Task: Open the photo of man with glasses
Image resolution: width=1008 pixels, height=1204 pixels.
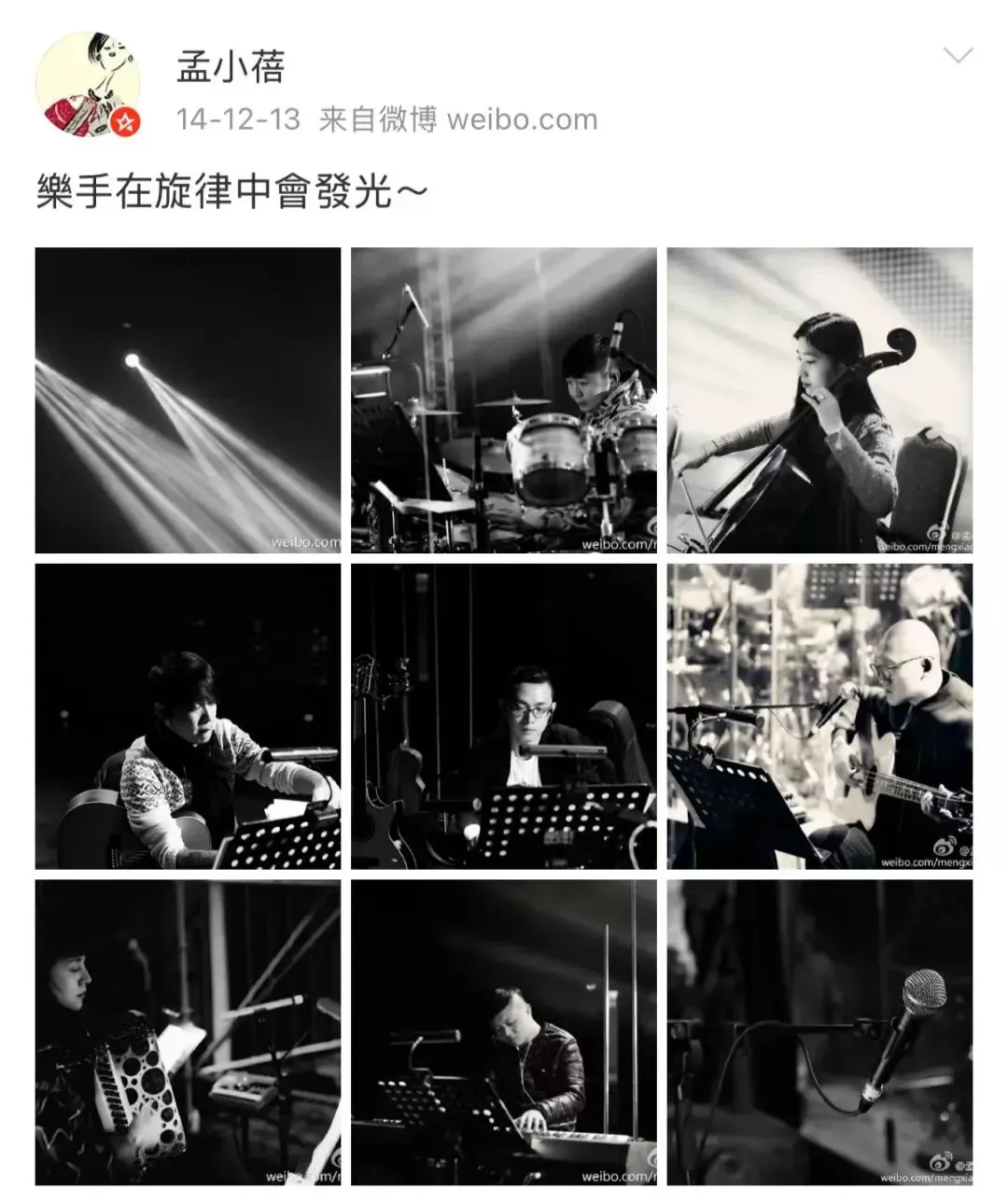Action: 504,716
